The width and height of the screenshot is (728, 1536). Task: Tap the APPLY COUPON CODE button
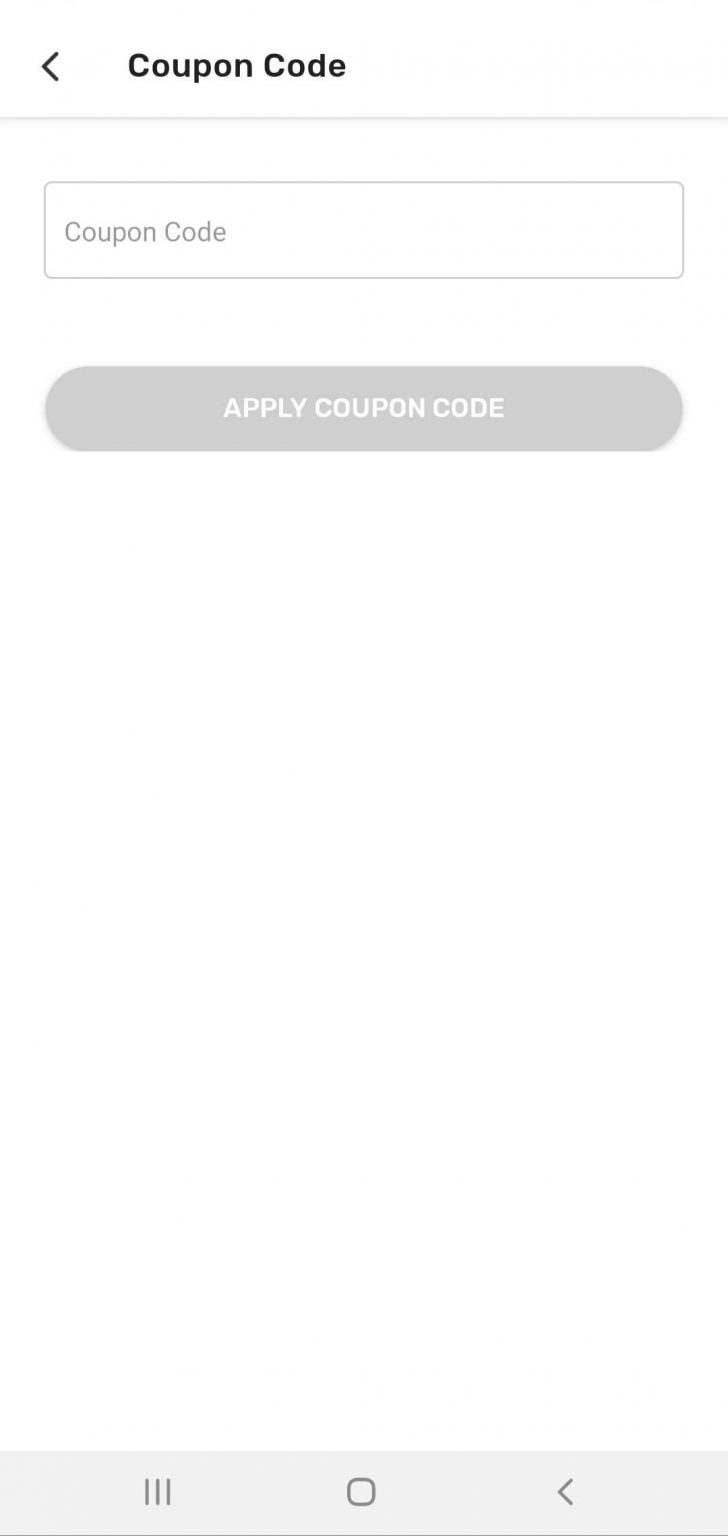click(x=364, y=408)
